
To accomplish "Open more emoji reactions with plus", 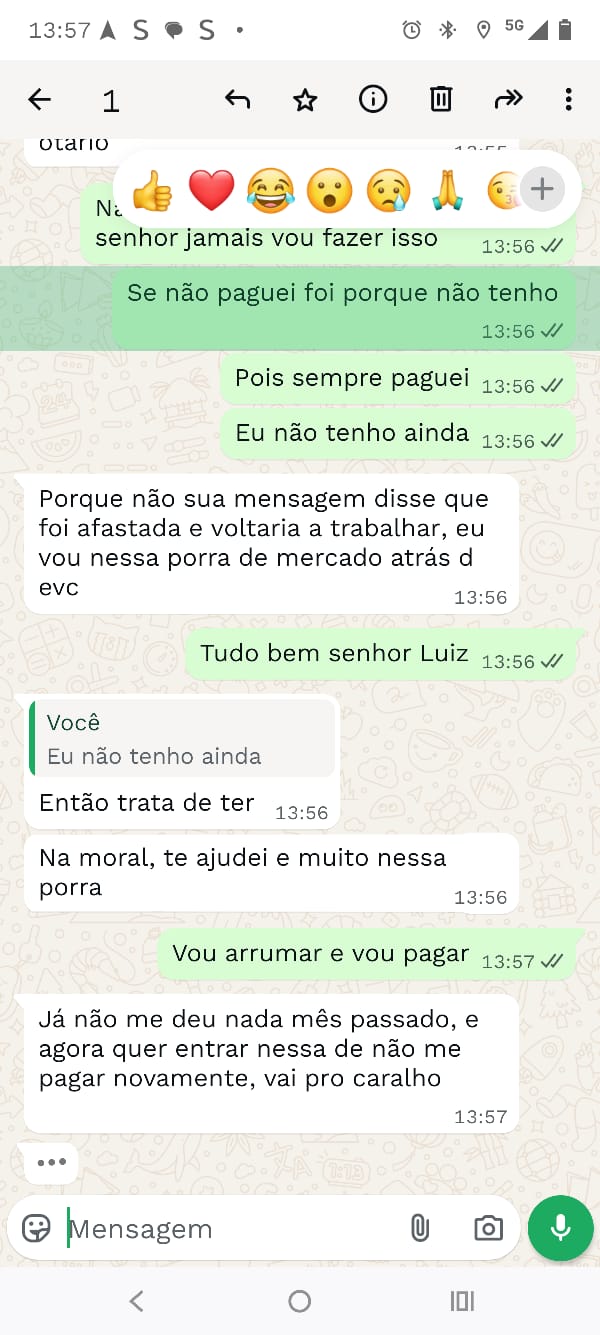I will coord(542,188).
